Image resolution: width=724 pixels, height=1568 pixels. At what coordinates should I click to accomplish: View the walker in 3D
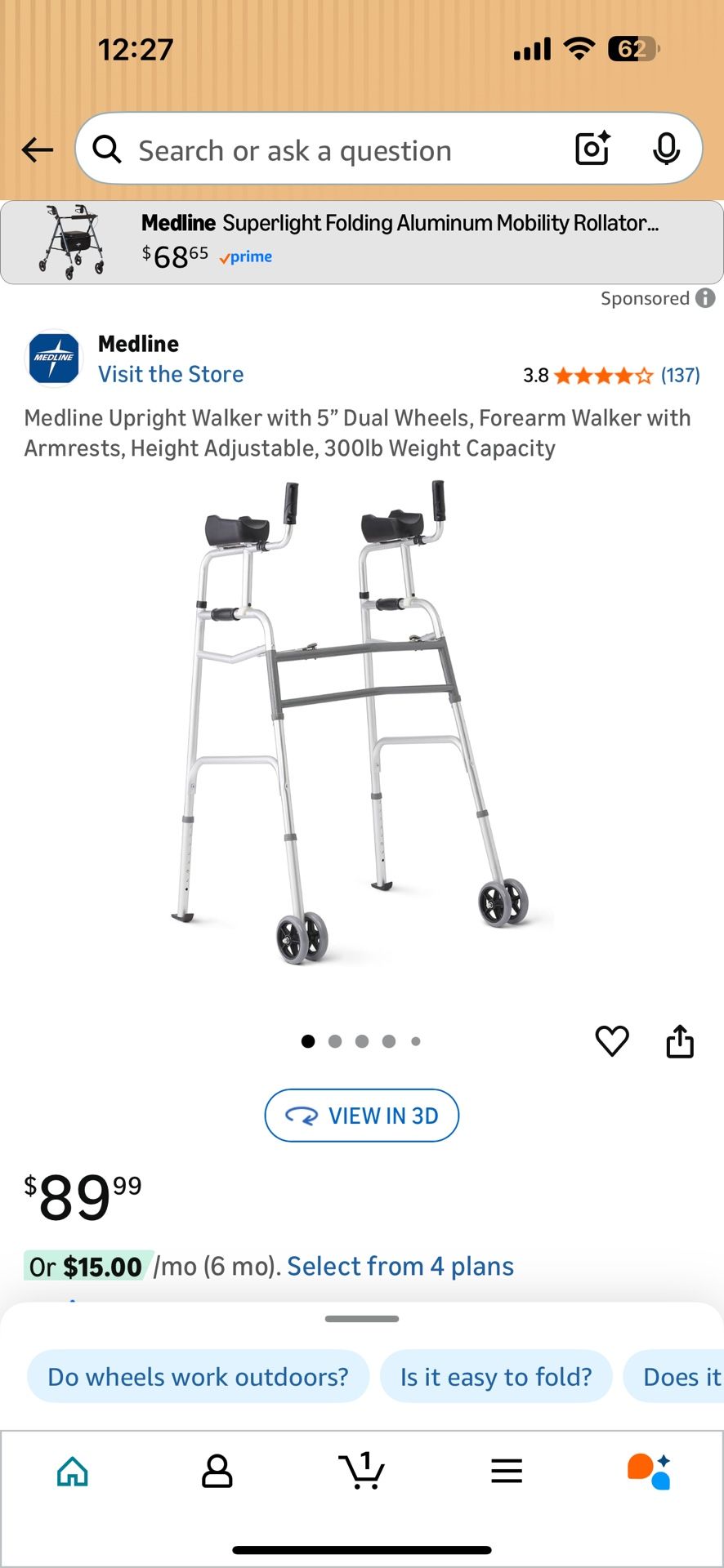pos(361,1116)
